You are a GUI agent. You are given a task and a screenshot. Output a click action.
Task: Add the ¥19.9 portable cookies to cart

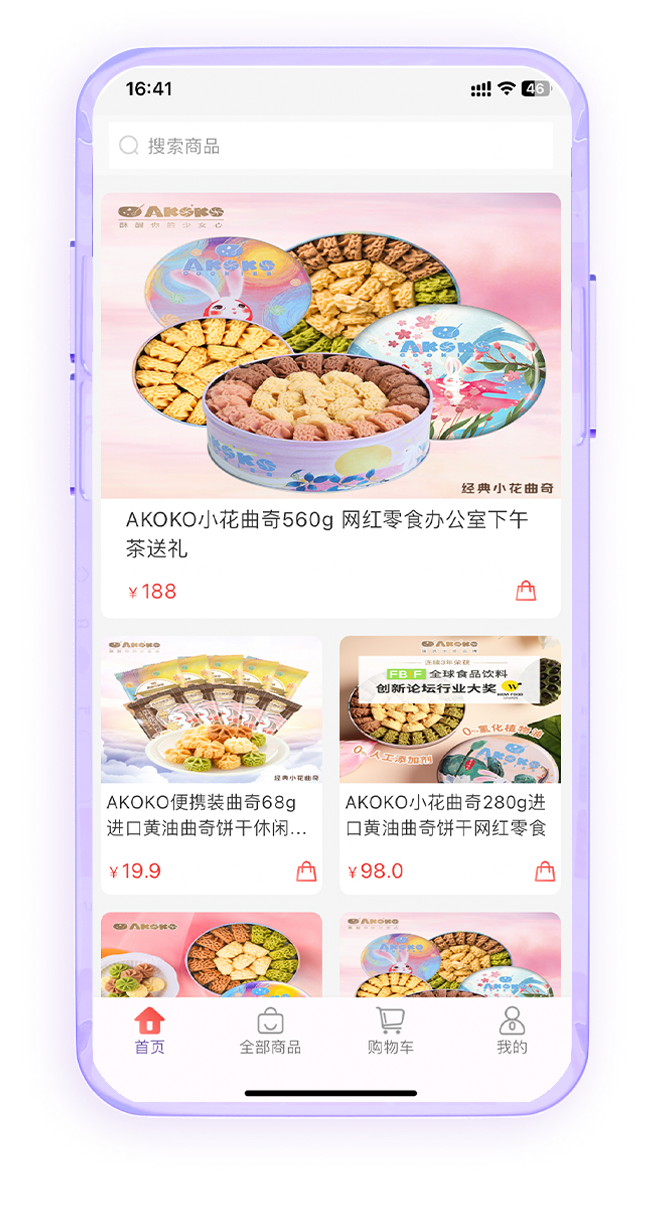306,871
